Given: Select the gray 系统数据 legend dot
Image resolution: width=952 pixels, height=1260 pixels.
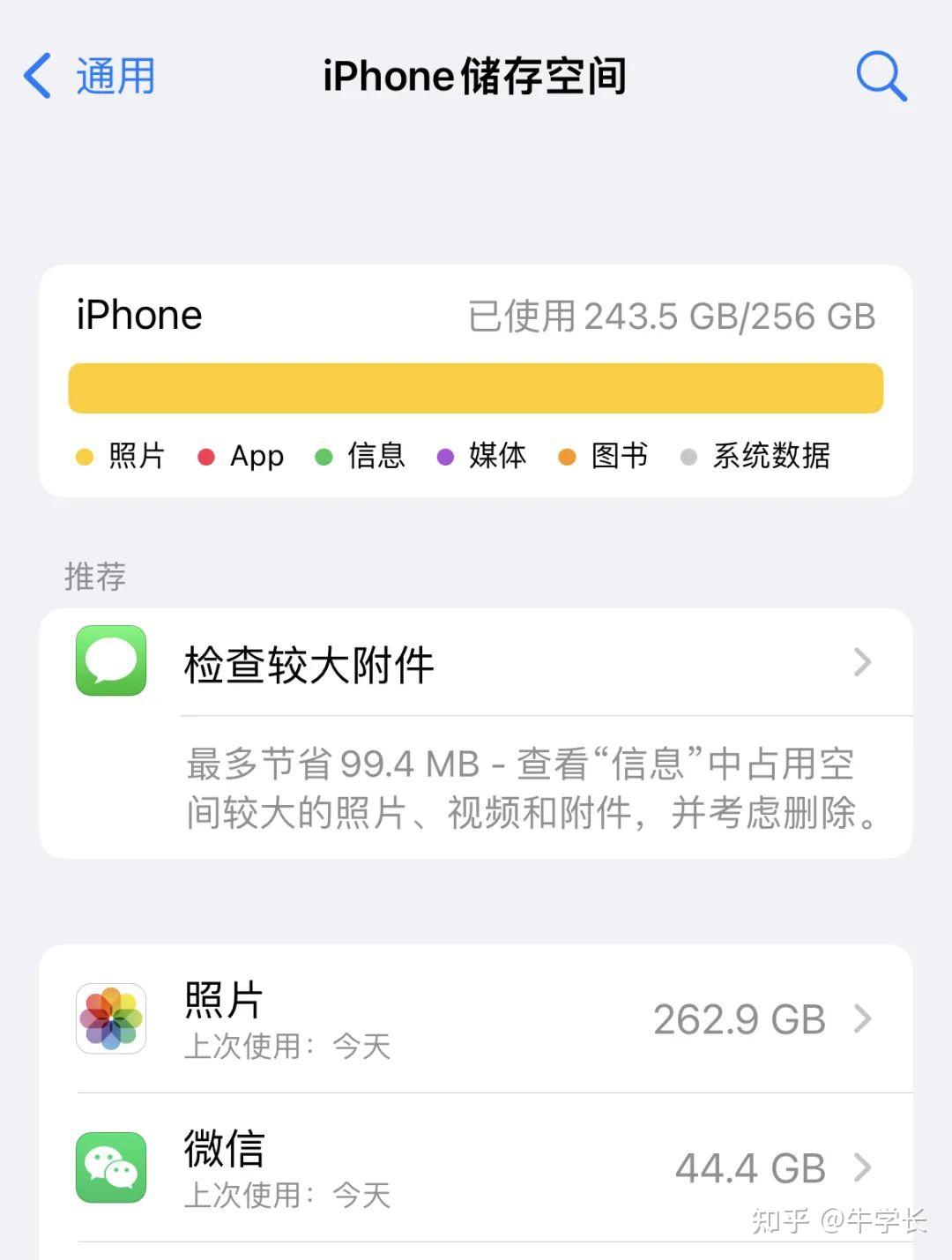Looking at the screenshot, I should (x=688, y=457).
